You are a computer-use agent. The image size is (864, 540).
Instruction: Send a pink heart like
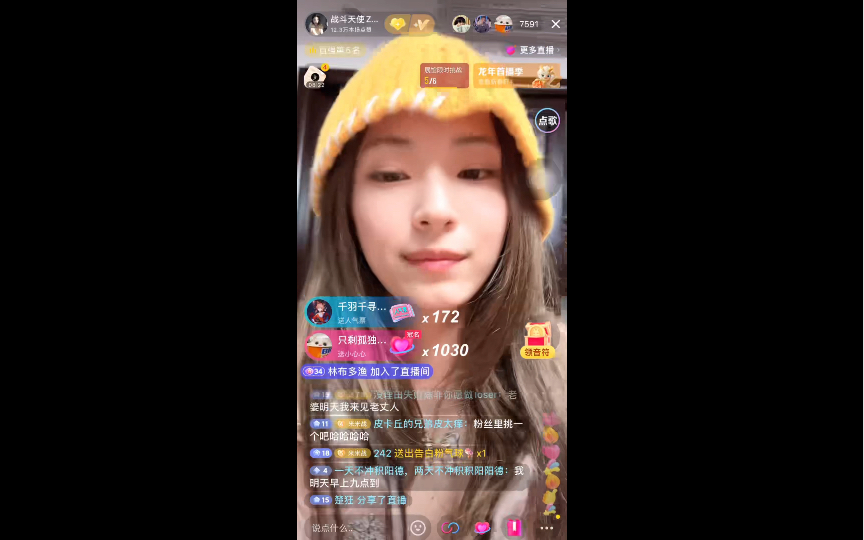click(482, 527)
